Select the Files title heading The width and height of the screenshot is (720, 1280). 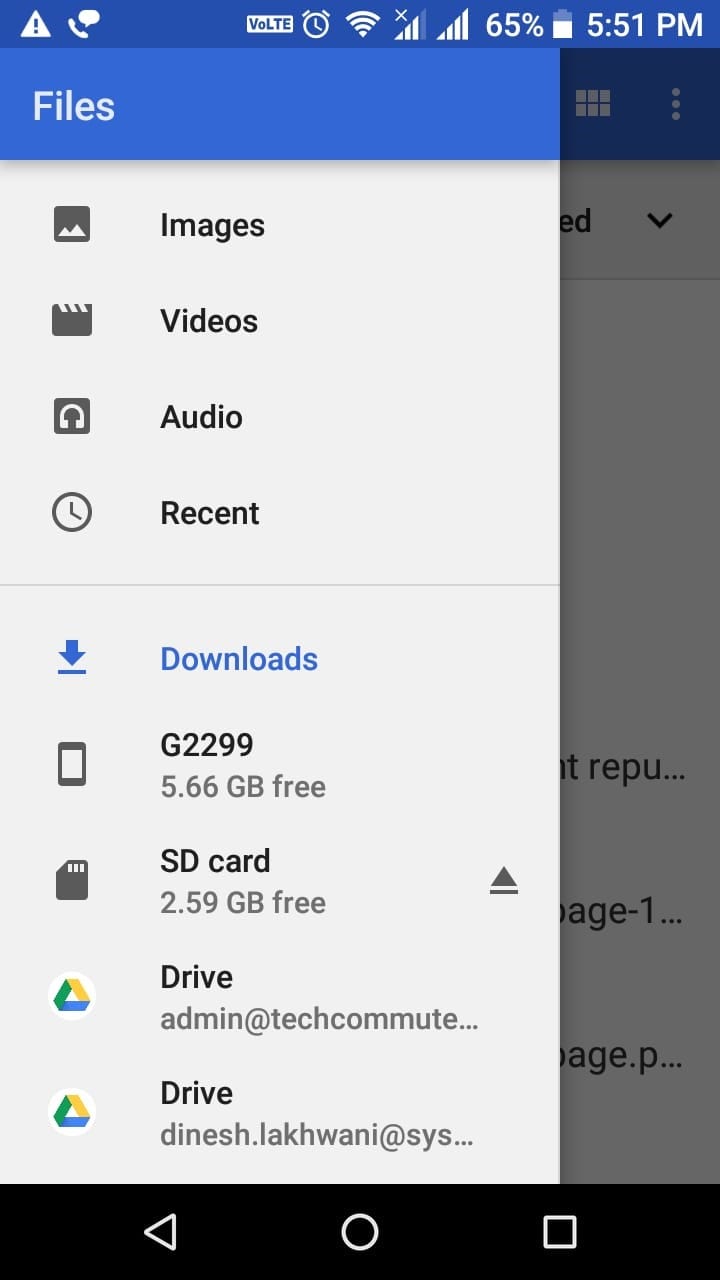72,105
